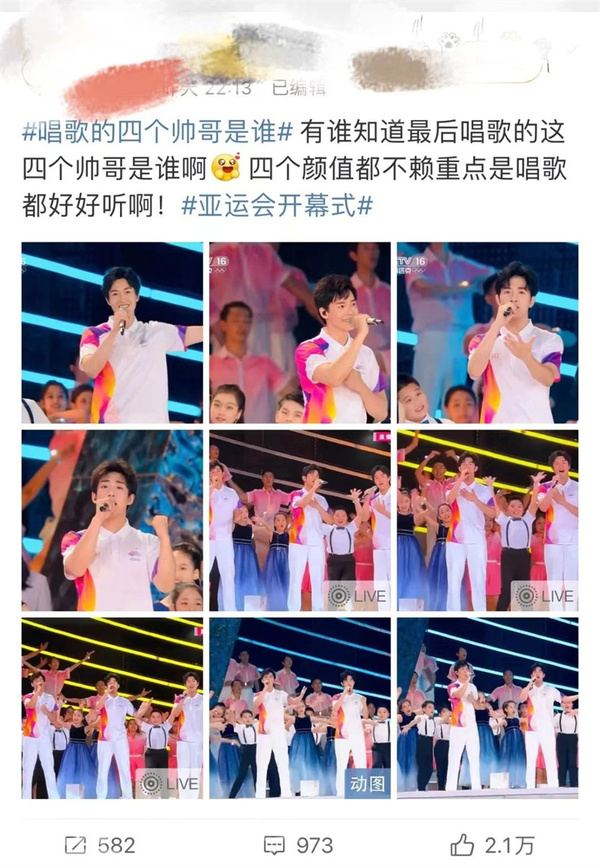Open the #唱歌的四个帅哥是谁# hashtag

point(157,132)
